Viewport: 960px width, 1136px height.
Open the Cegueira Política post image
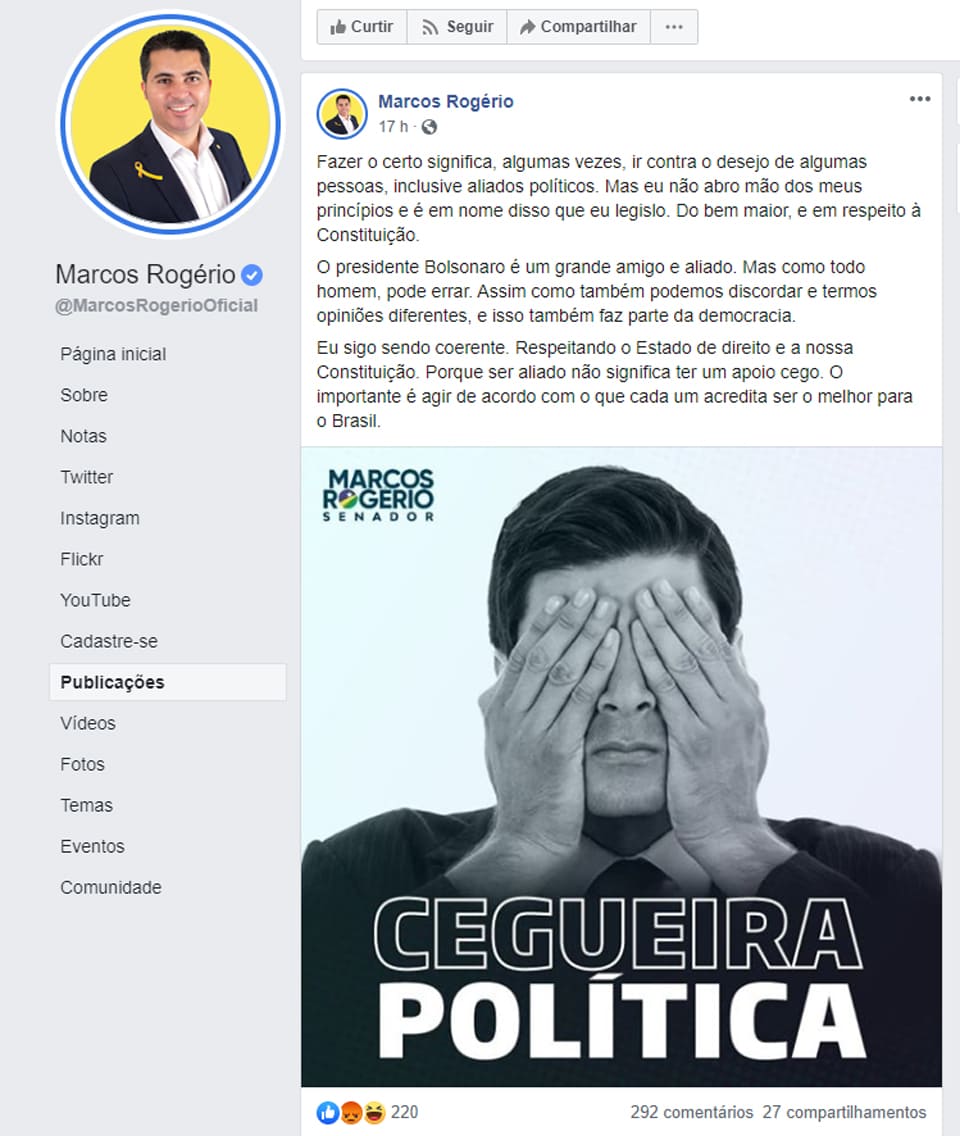coord(621,766)
